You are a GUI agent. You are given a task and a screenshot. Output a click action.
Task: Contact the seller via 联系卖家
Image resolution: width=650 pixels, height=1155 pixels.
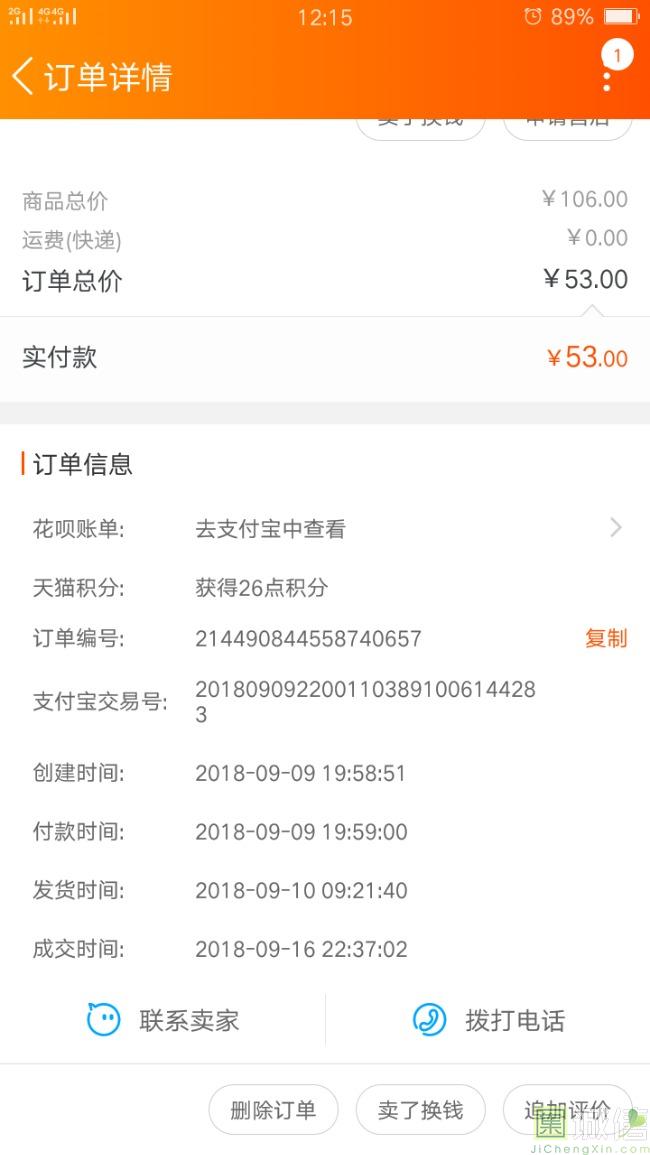point(164,1020)
